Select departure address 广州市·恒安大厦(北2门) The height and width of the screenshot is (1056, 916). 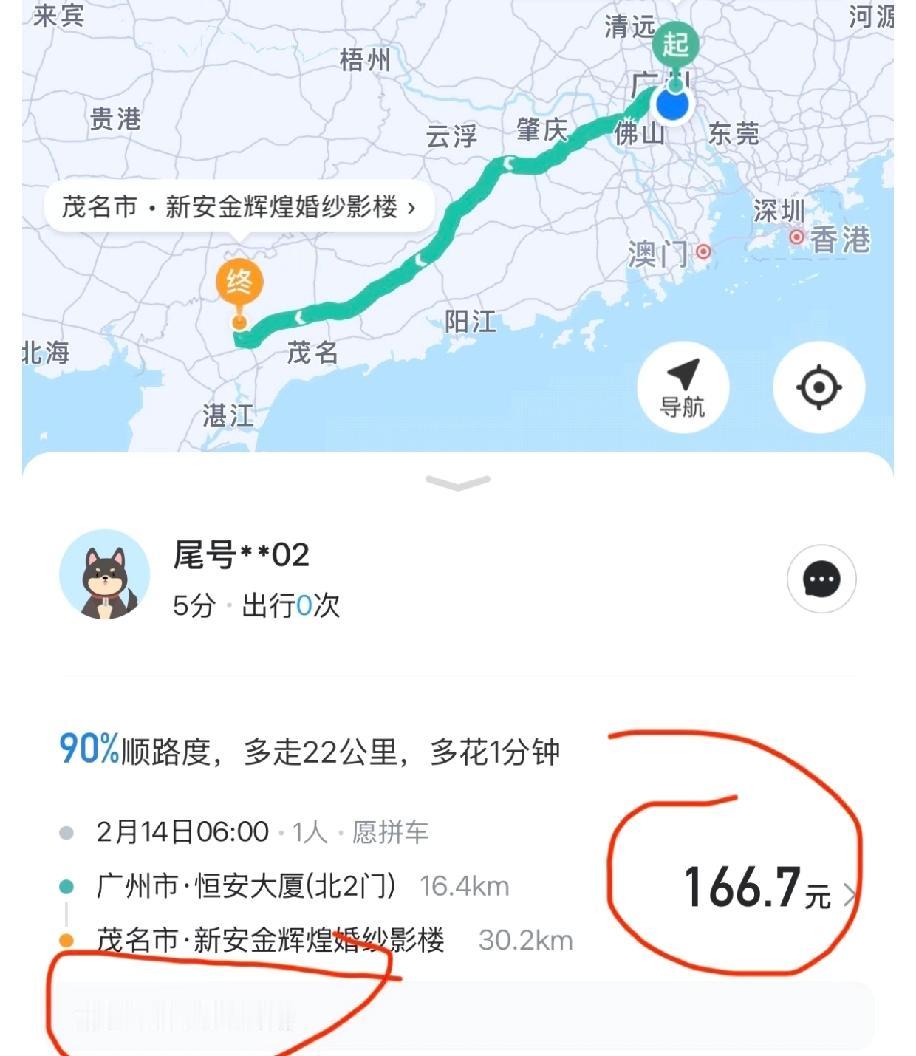pos(250,886)
